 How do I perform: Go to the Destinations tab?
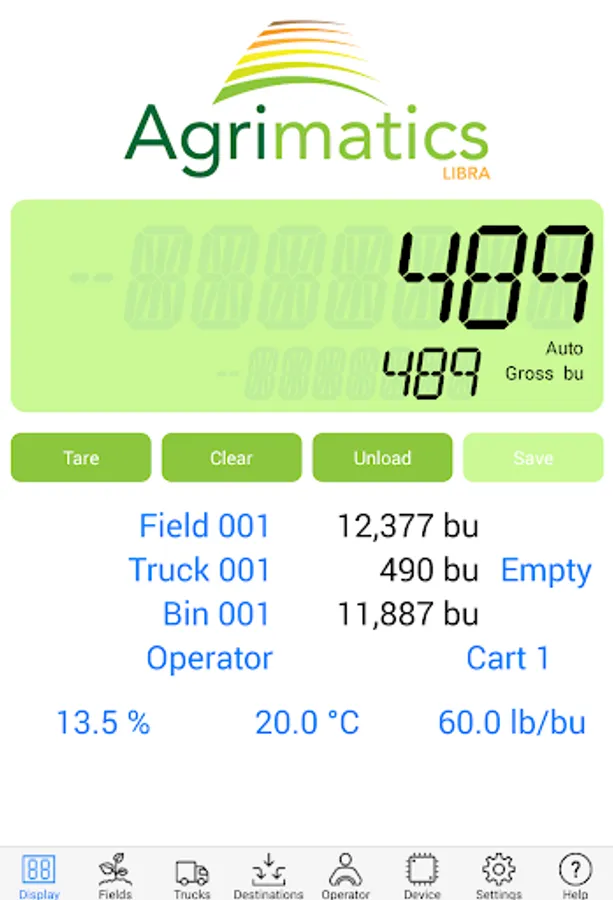click(x=268, y=875)
